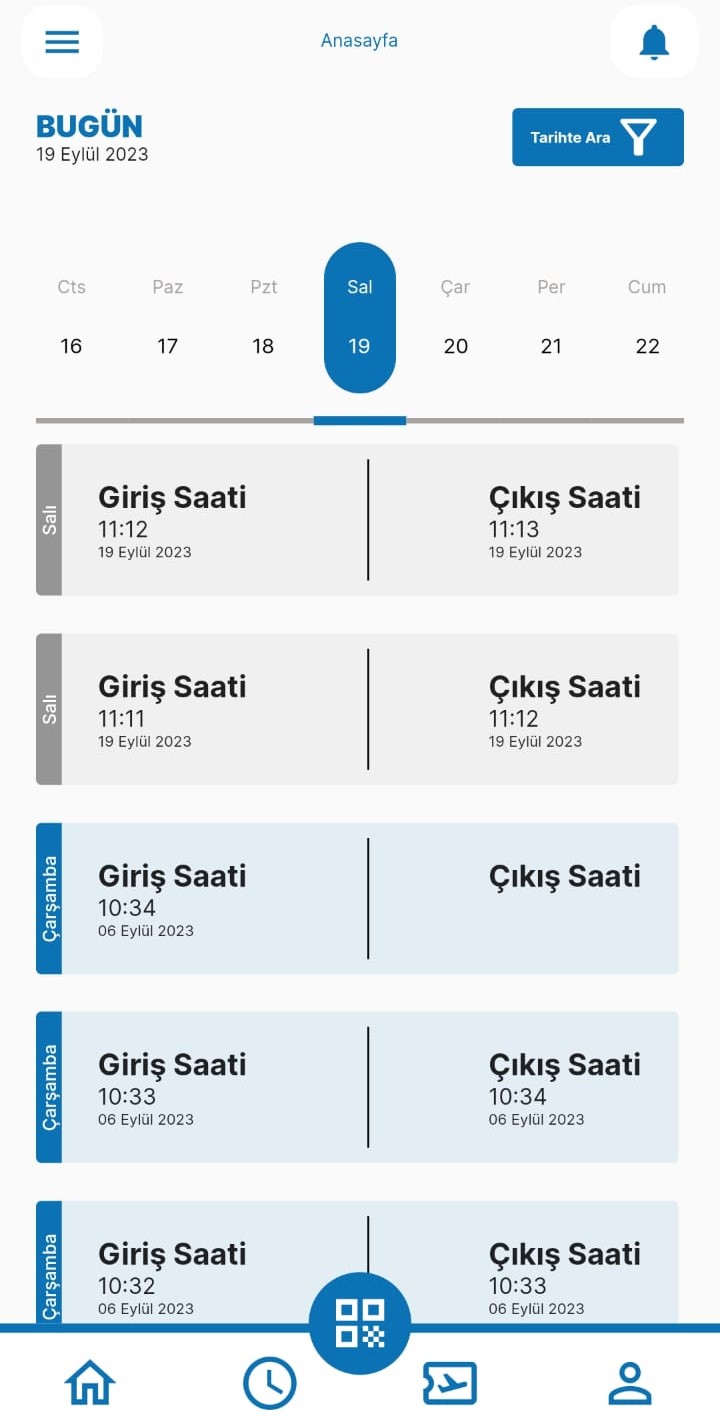Select Cts 16 in the calendar strip
This screenshot has height=1419, width=720.
71,318
